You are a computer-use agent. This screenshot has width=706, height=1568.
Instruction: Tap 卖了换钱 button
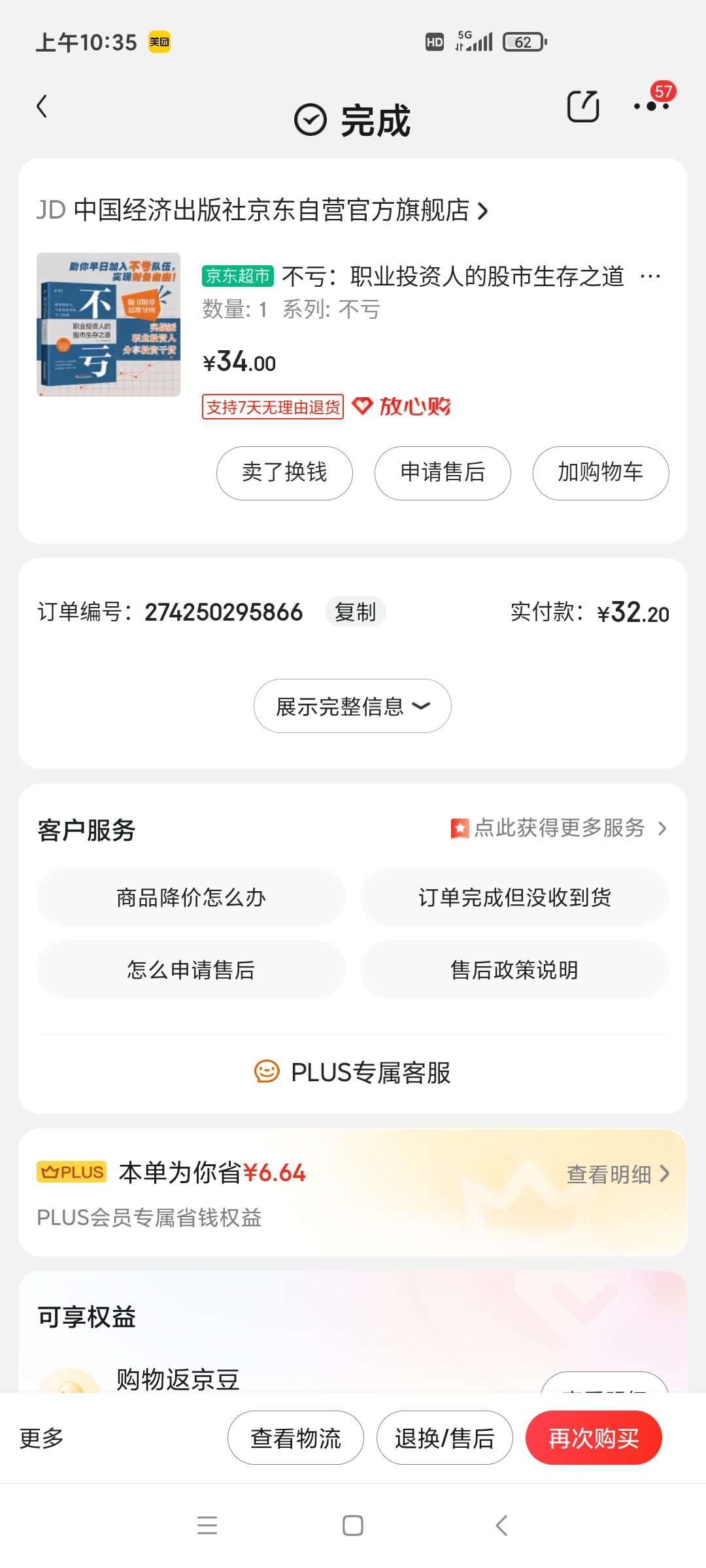284,473
